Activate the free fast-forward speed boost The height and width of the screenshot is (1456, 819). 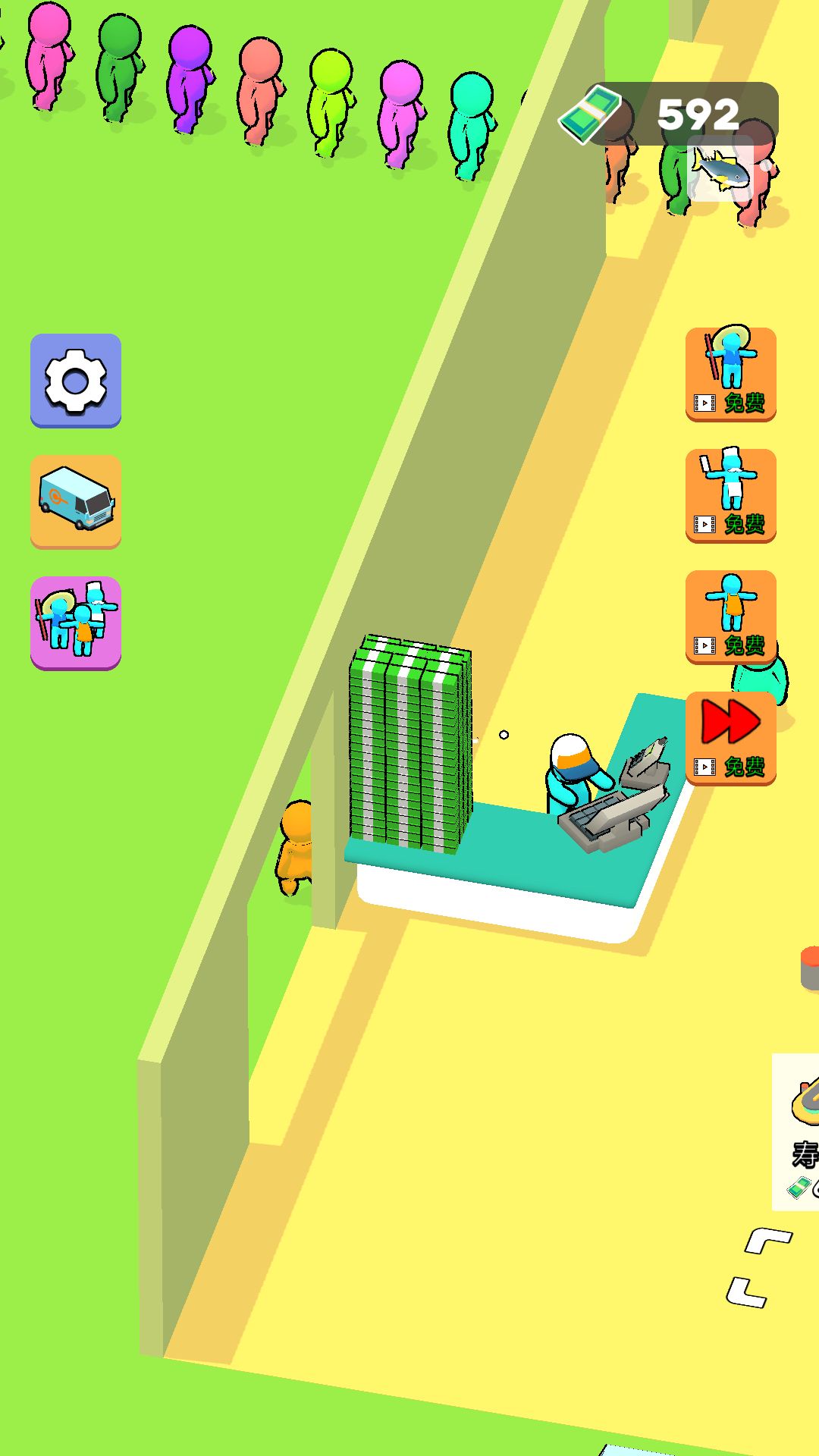pos(730,738)
